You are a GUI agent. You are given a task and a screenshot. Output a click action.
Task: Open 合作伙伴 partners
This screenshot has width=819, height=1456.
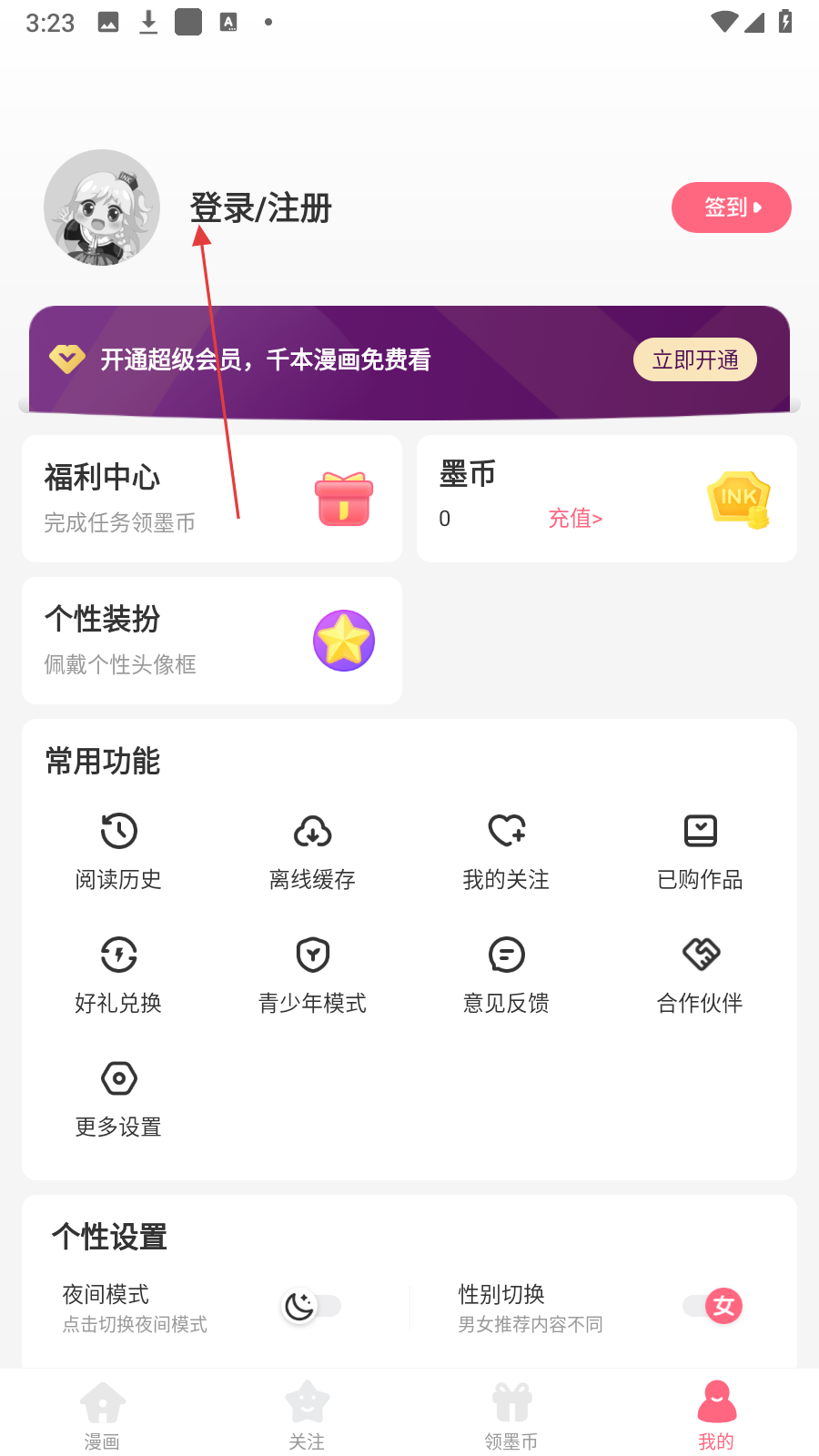[x=700, y=975]
